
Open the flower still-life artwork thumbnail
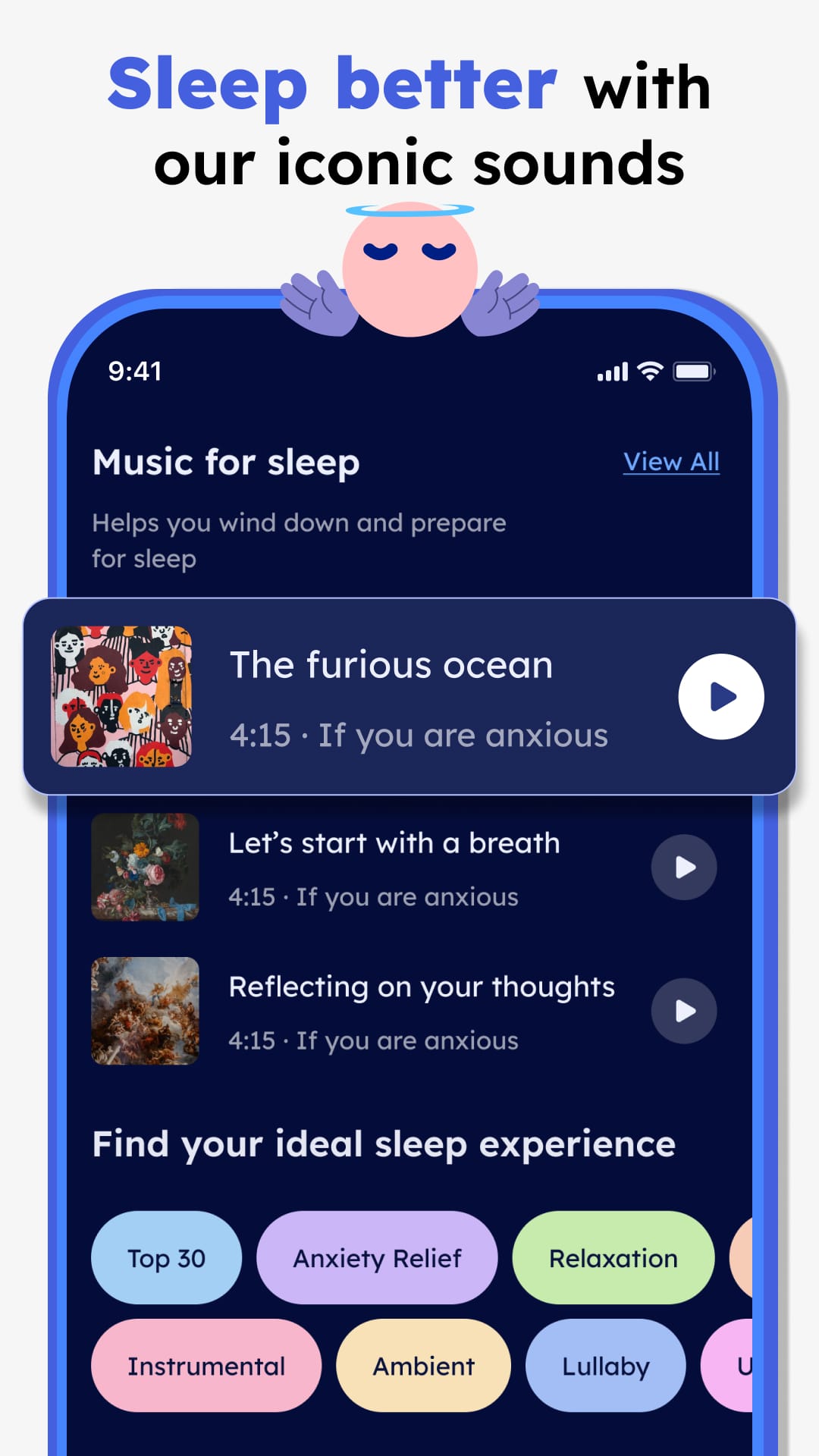point(145,868)
